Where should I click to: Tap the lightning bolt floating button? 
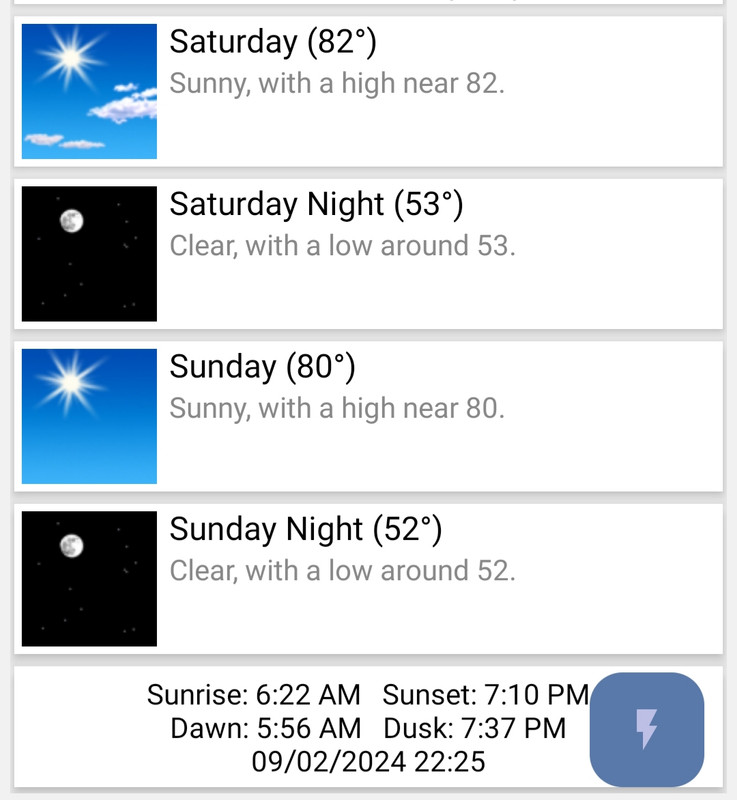646,729
